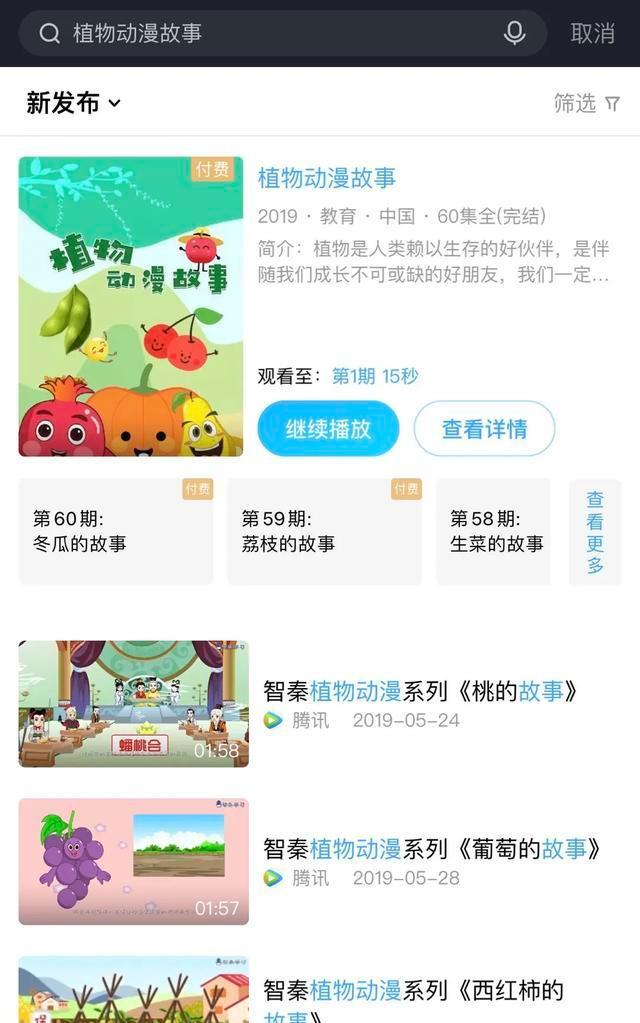Cancel the search with 取消
This screenshot has width=640, height=1023.
(x=592, y=33)
